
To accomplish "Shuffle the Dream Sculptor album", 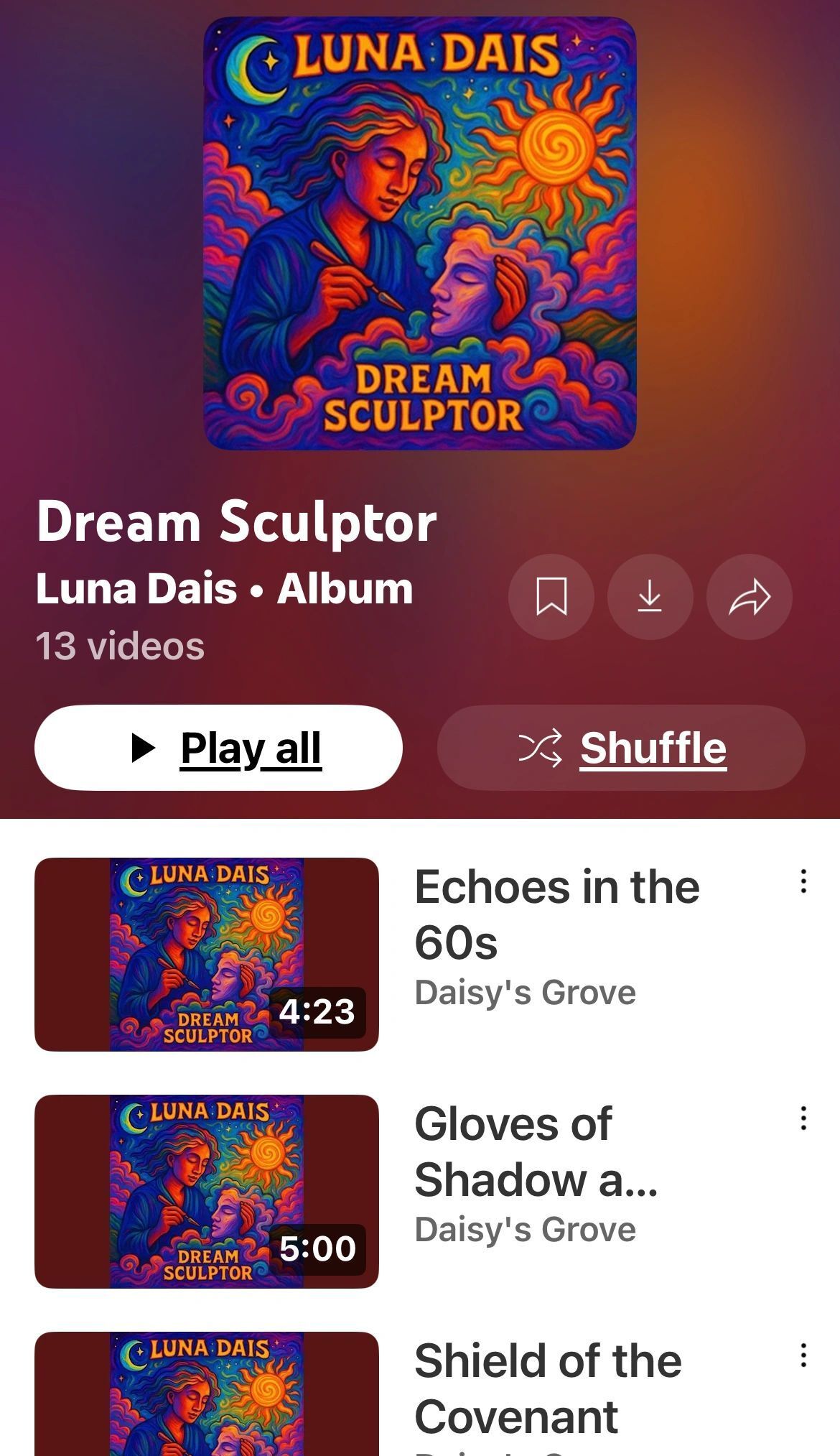I will [x=621, y=748].
